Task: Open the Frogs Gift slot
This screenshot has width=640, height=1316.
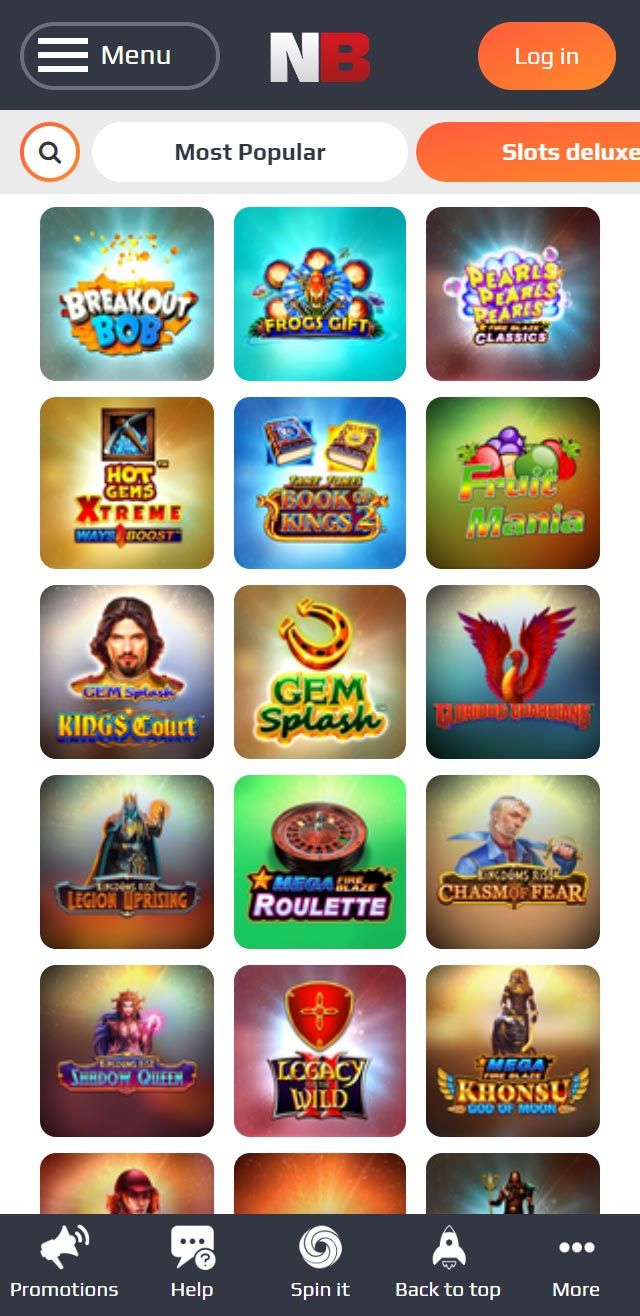Action: click(x=320, y=294)
